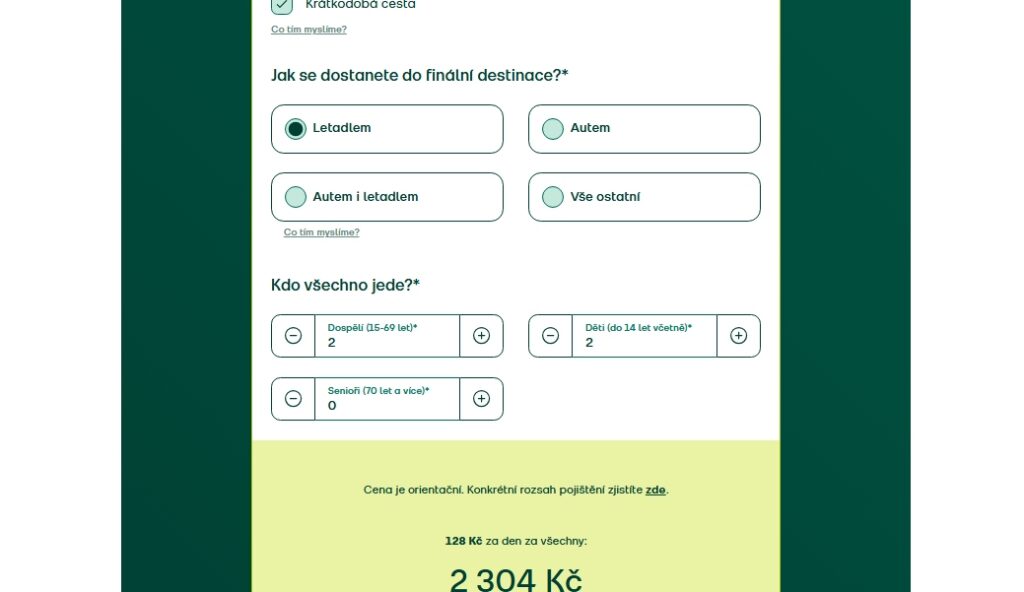Decrease the Dospělí (15-69 let) count
Screen dimensions: 1024x592
click(x=293, y=336)
